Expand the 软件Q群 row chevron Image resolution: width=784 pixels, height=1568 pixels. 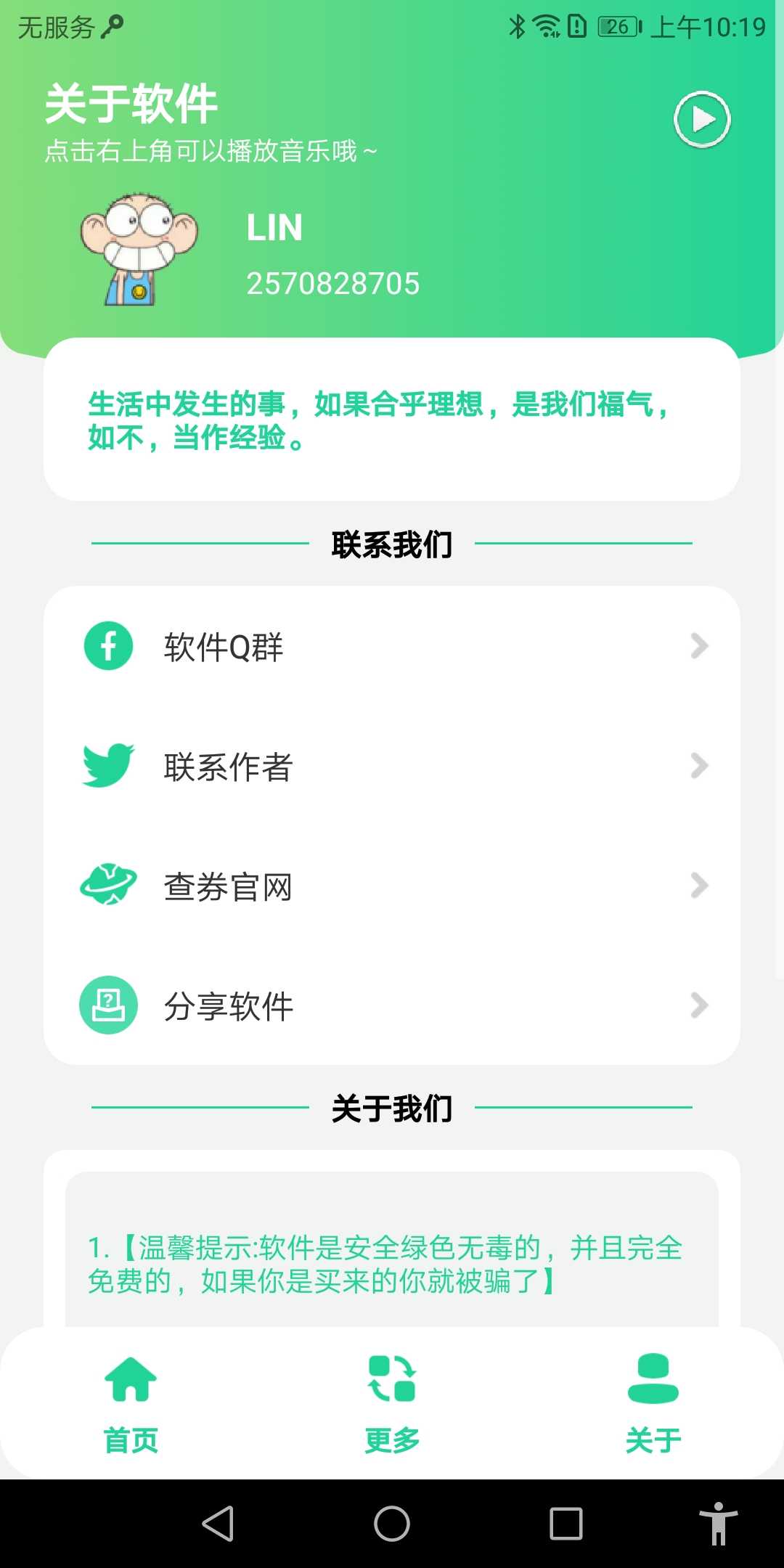click(699, 645)
